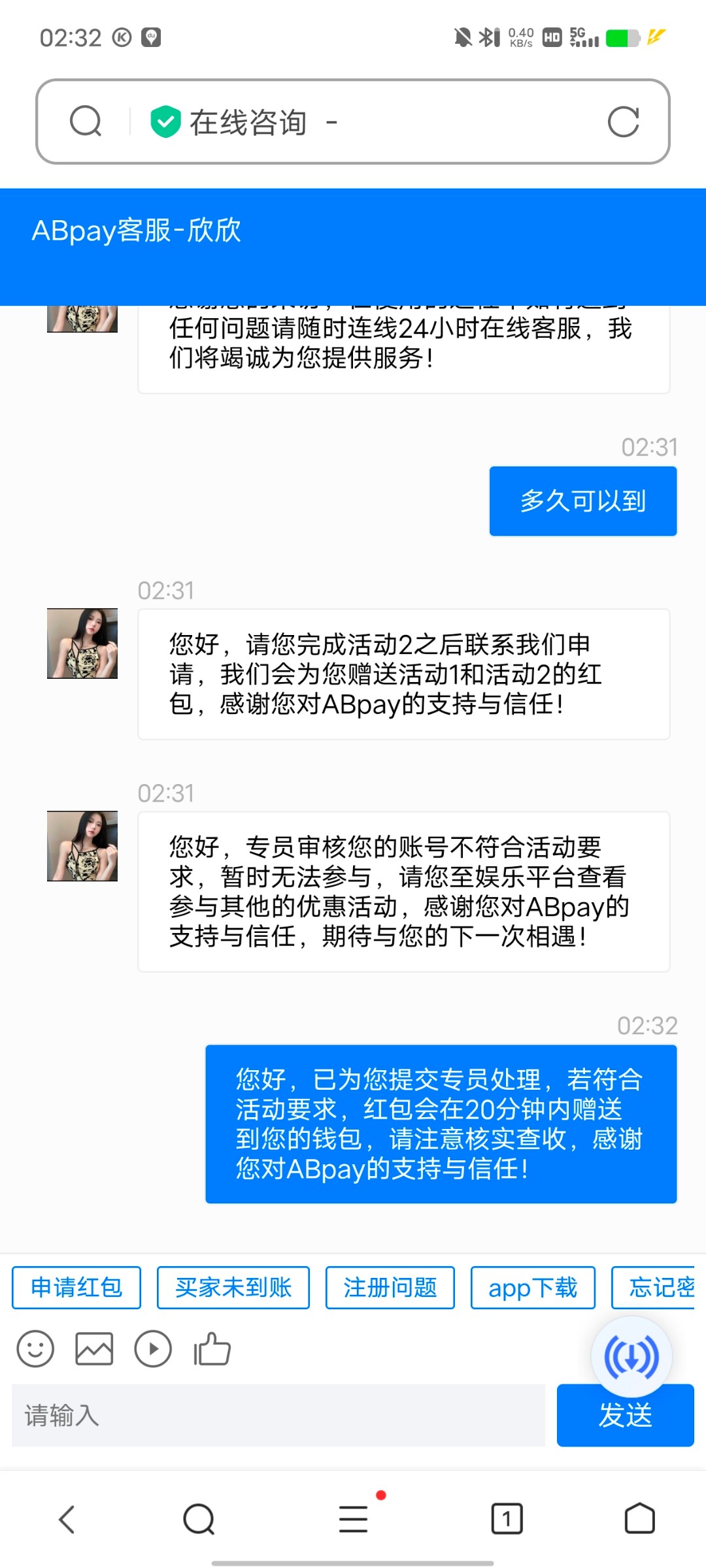Go to the browser home page
This screenshot has height=1568, width=706.
pos(639,1519)
